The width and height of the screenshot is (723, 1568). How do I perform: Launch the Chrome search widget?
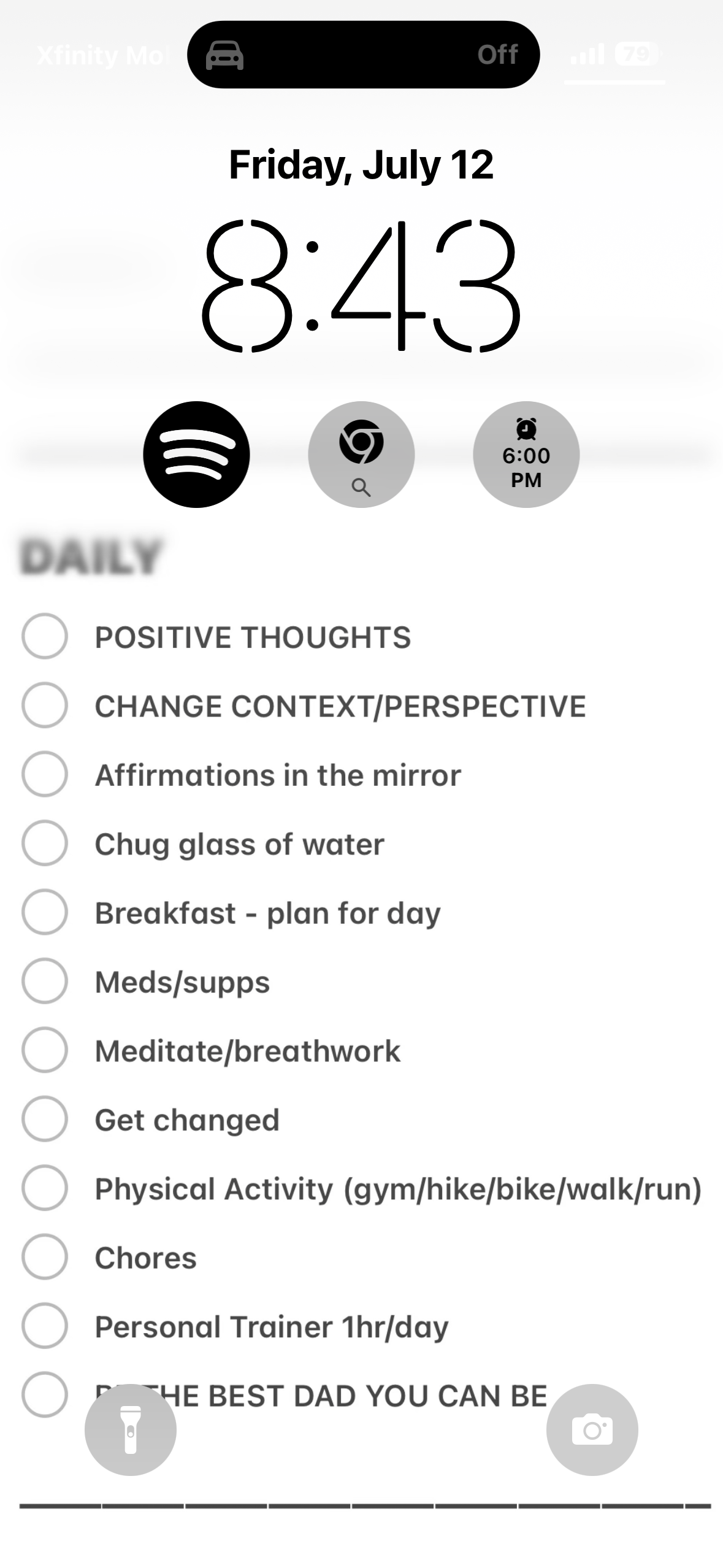361,455
